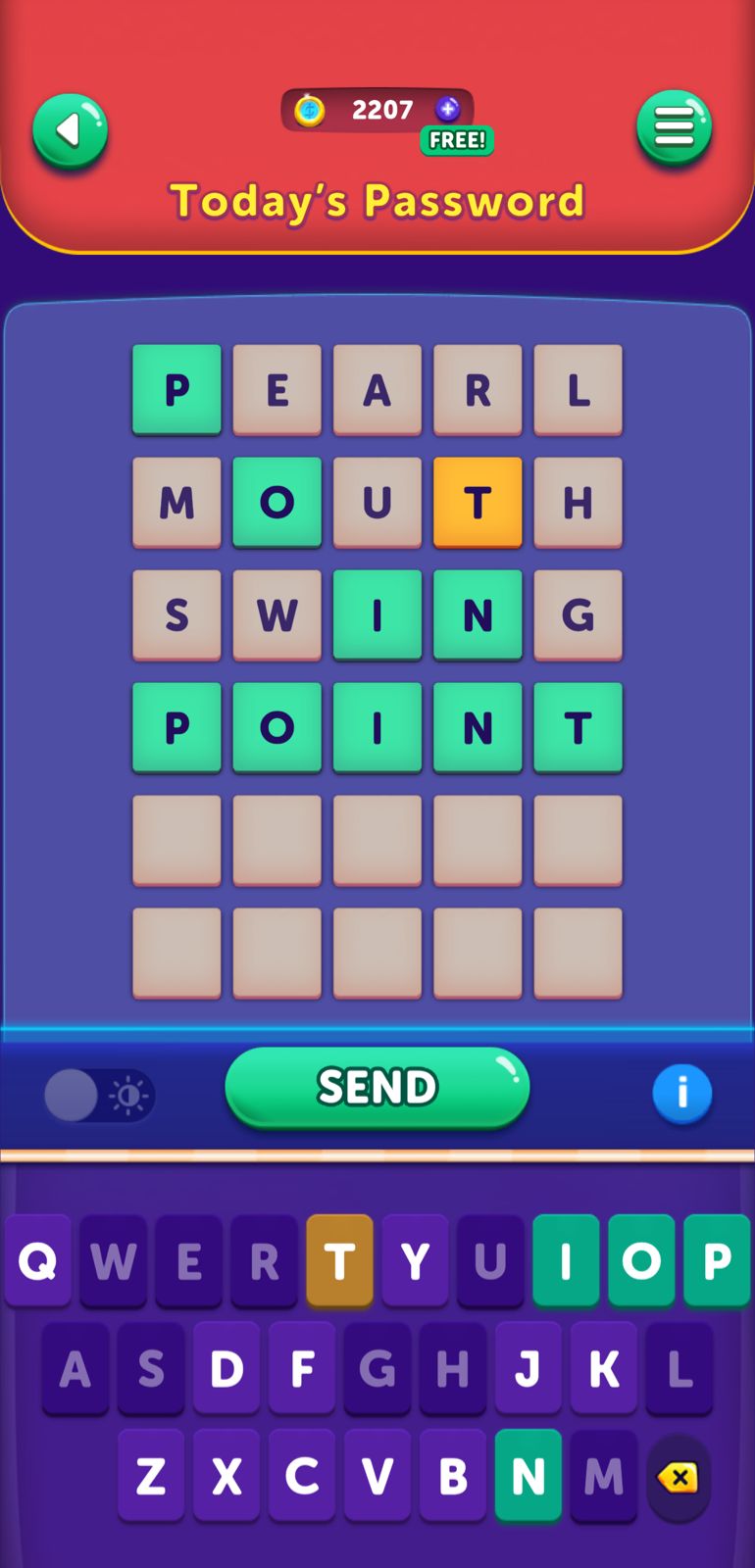The width and height of the screenshot is (755, 1568).
Task: Tap the green N key
Action: click(x=528, y=1475)
